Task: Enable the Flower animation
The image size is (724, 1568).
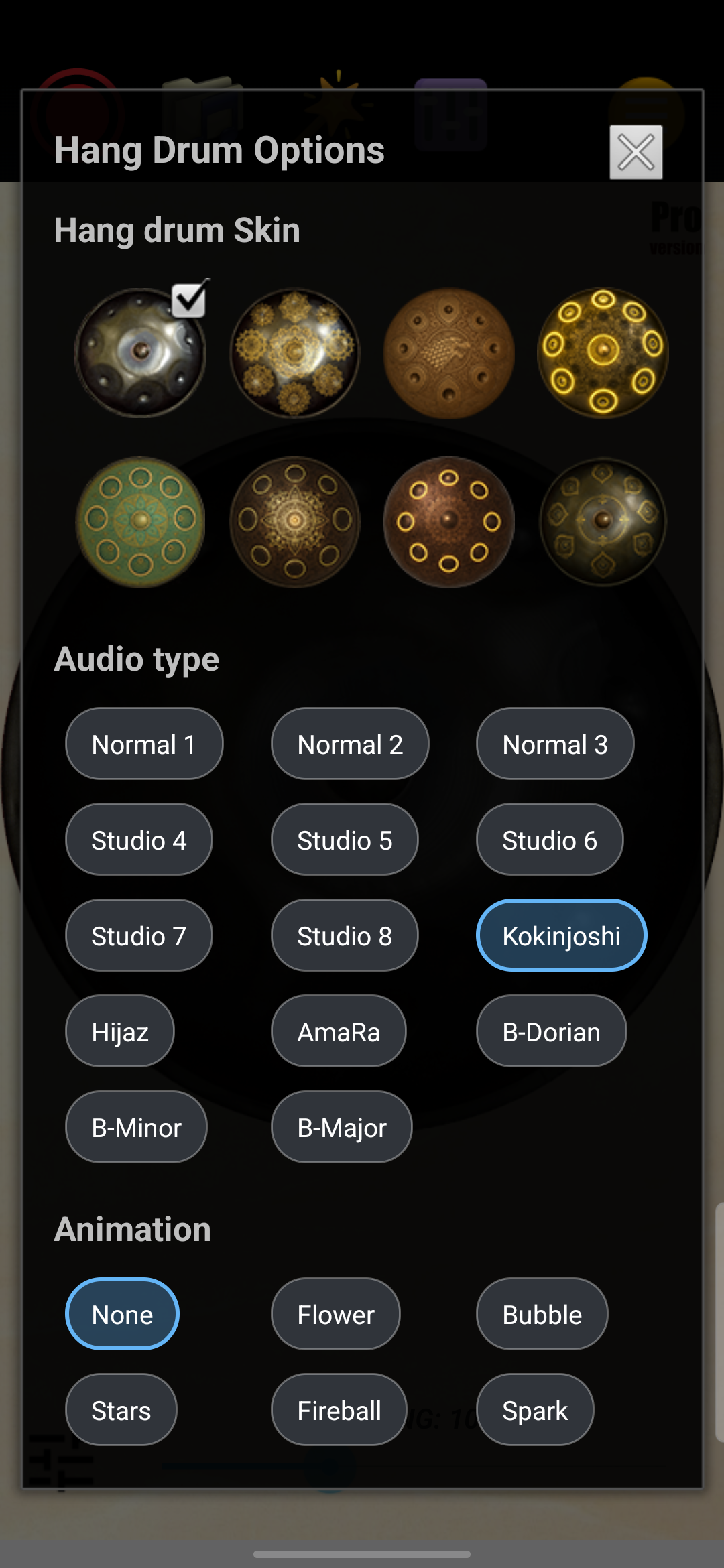Action: (x=335, y=1314)
